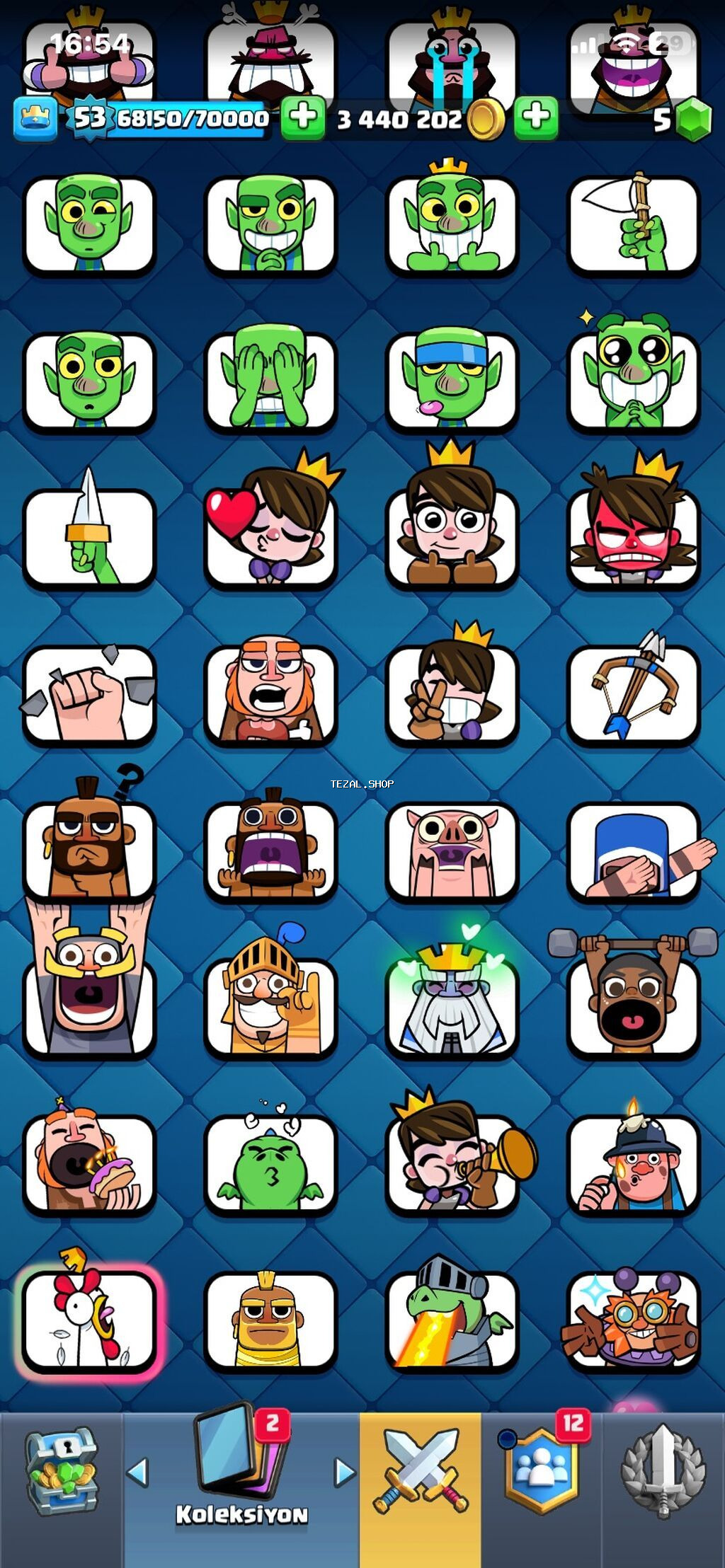Tap the plus next to experience bar
This screenshot has width=725, height=1568.
pyautogui.click(x=303, y=117)
